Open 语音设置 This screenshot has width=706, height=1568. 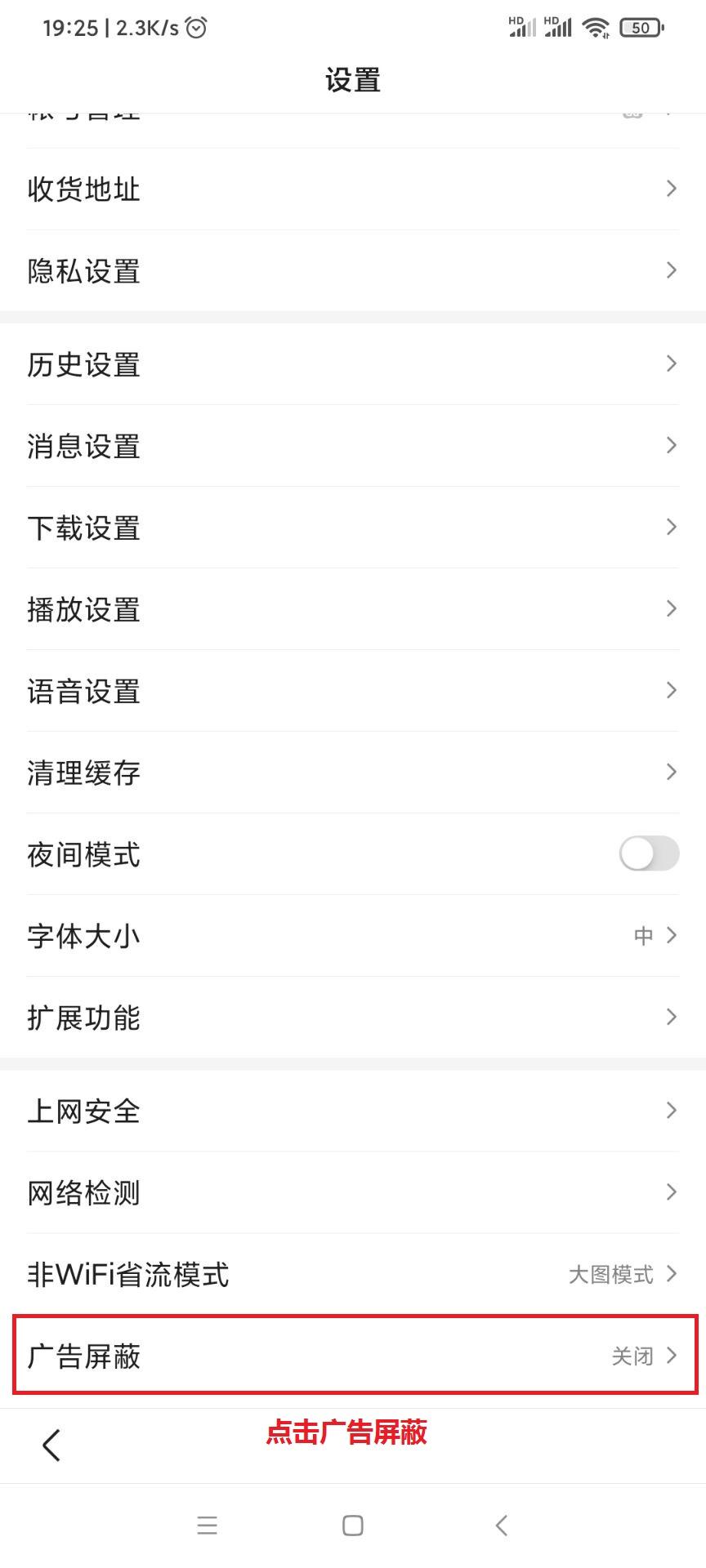[x=353, y=691]
